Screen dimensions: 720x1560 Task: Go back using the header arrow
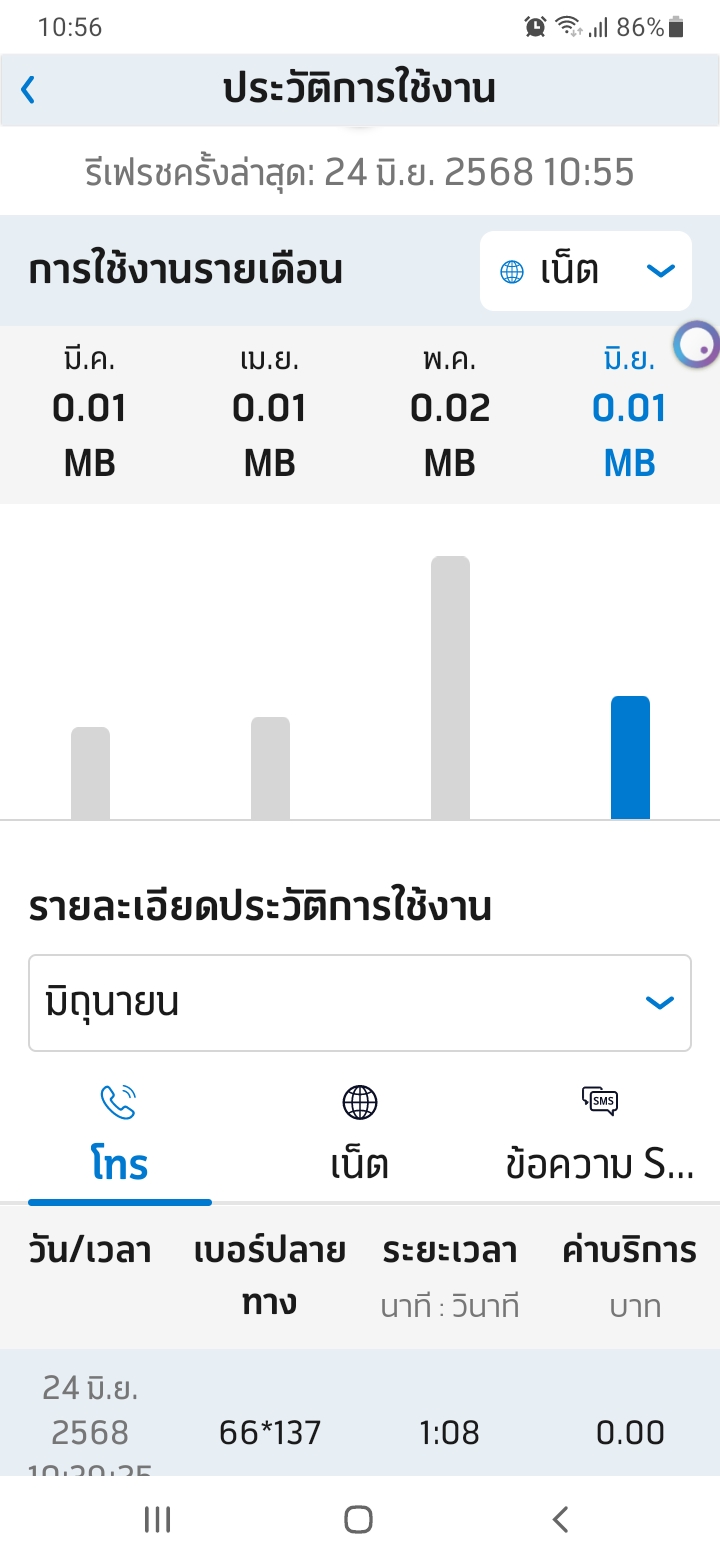[28, 90]
